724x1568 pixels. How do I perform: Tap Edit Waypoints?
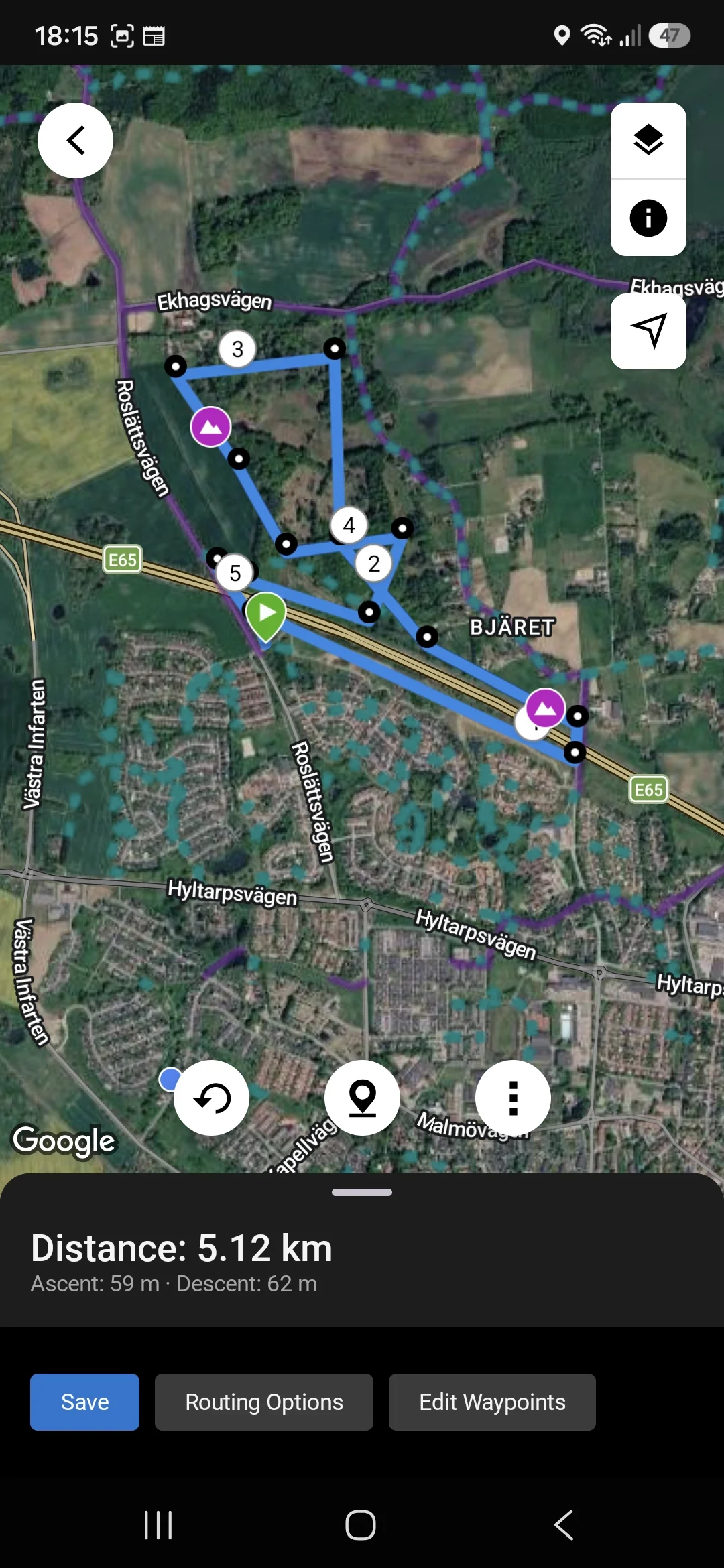(492, 1402)
